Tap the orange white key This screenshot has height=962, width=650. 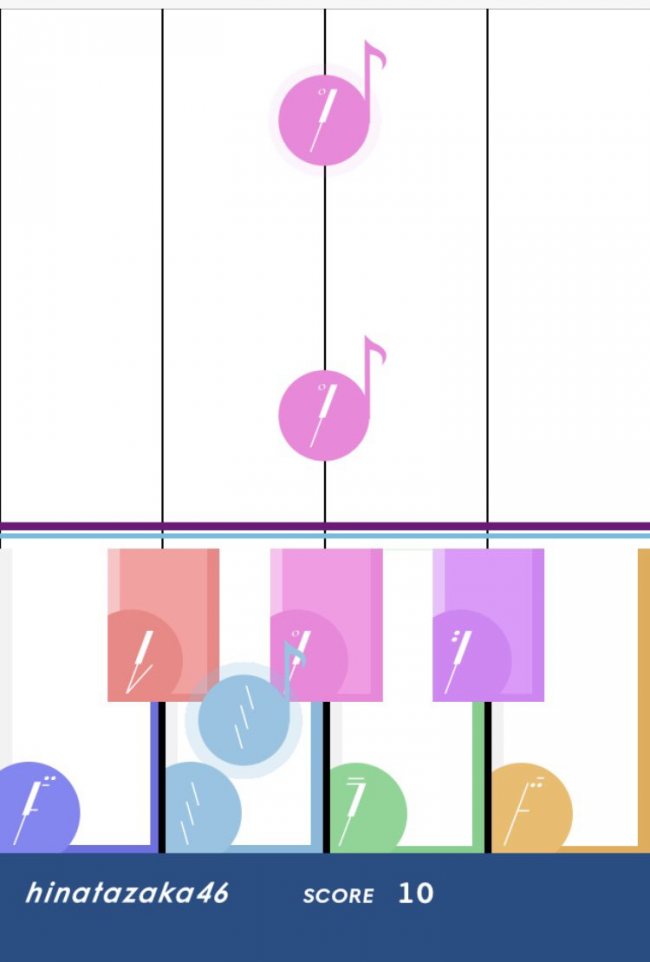pyautogui.click(x=570, y=780)
